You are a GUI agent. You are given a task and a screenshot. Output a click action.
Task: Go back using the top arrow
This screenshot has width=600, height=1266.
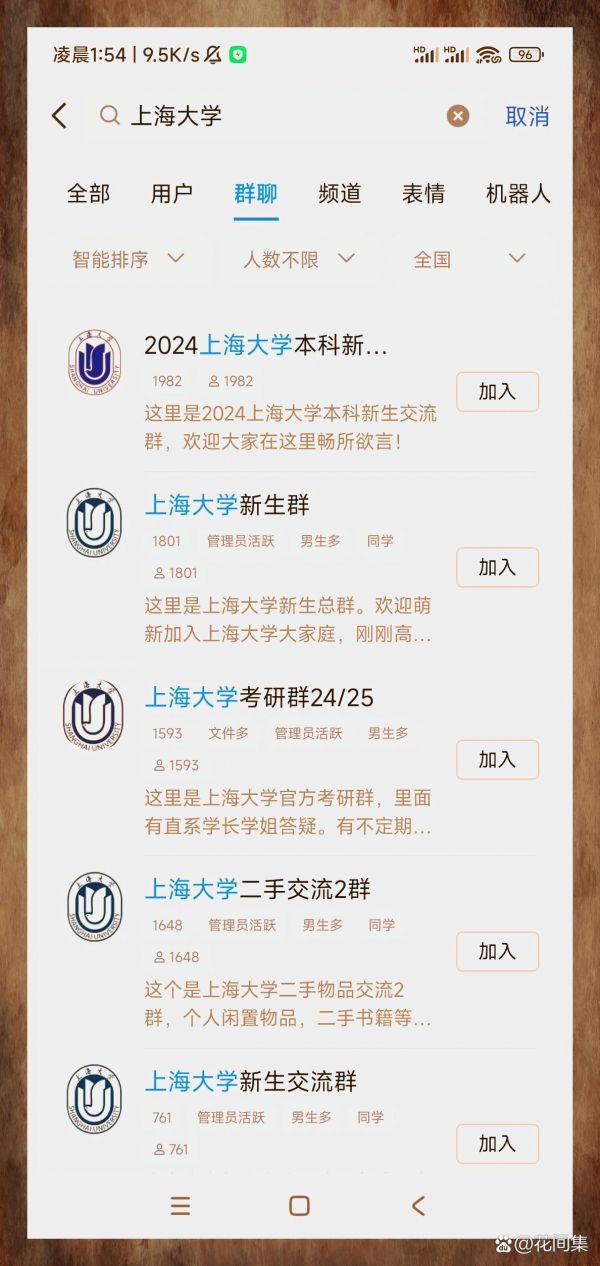click(60, 116)
